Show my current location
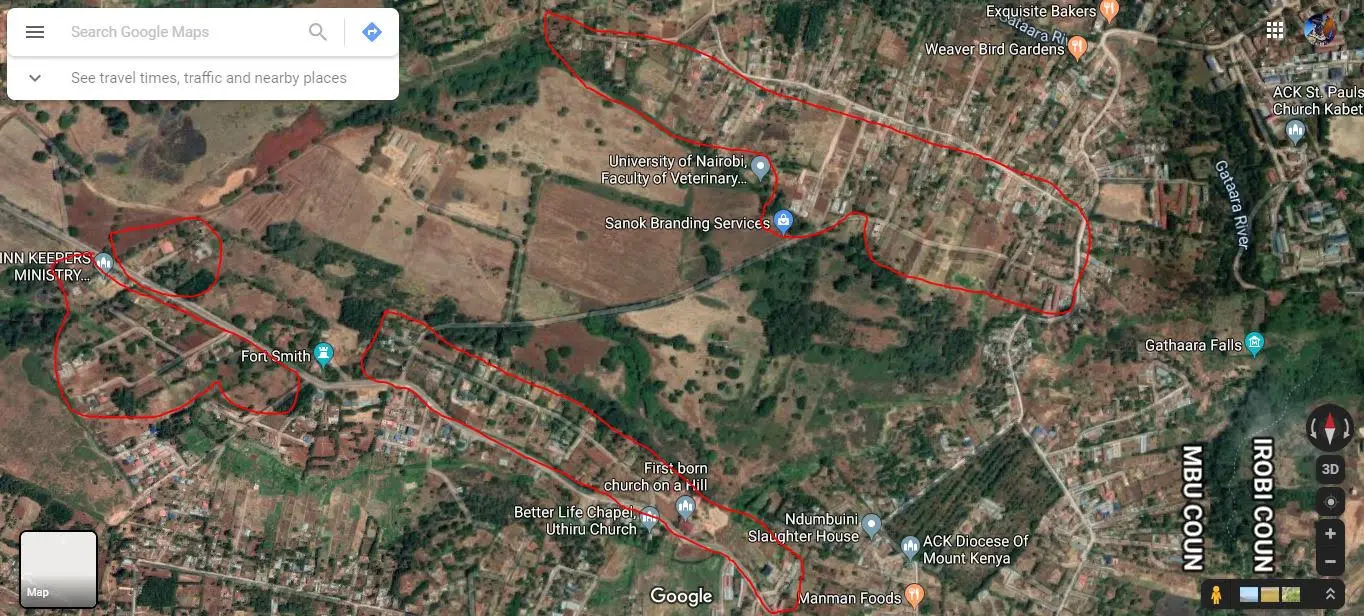 (x=1330, y=501)
